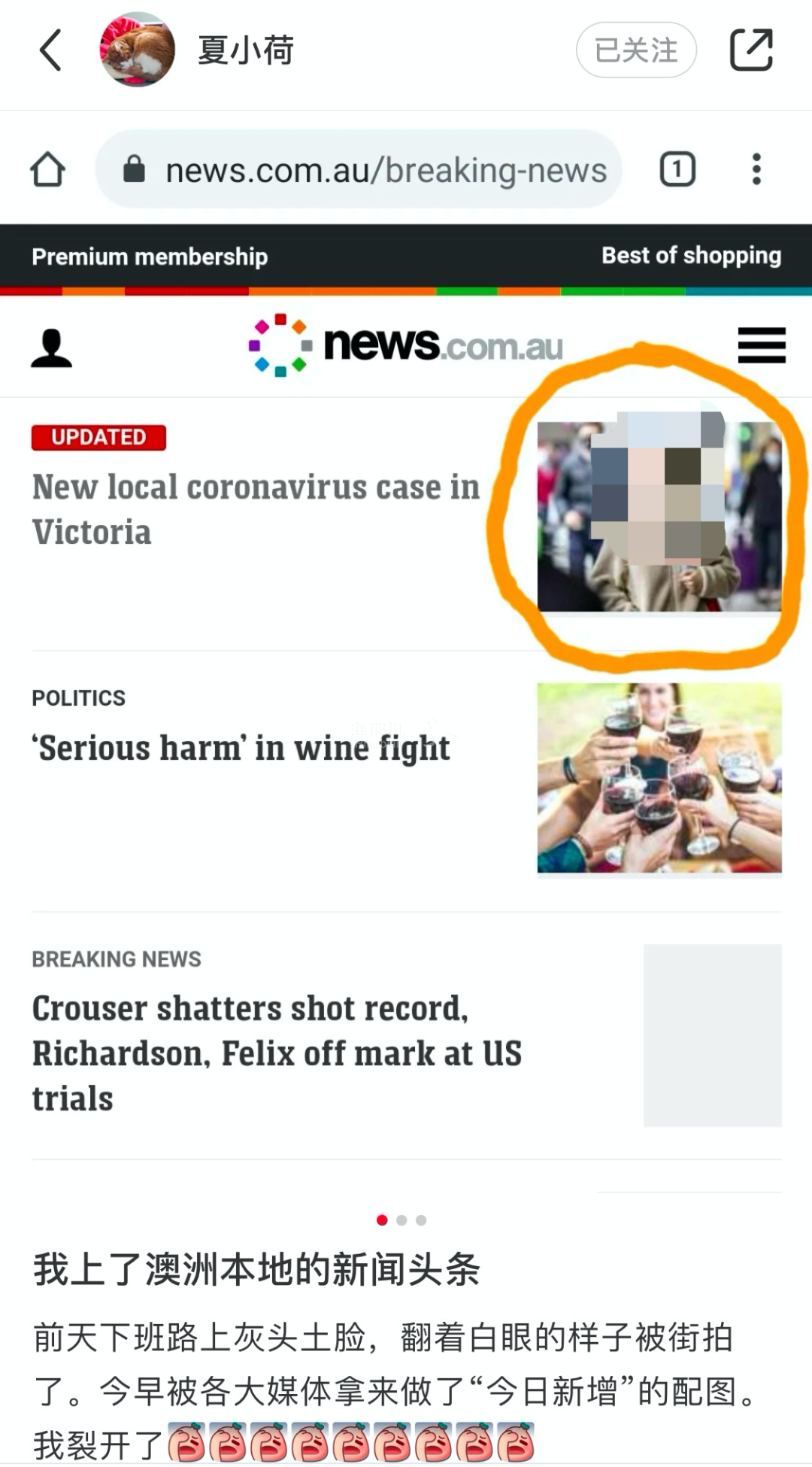812x1467 pixels.
Task: Tap the 已关注 button to unfollow
Action: [x=636, y=50]
